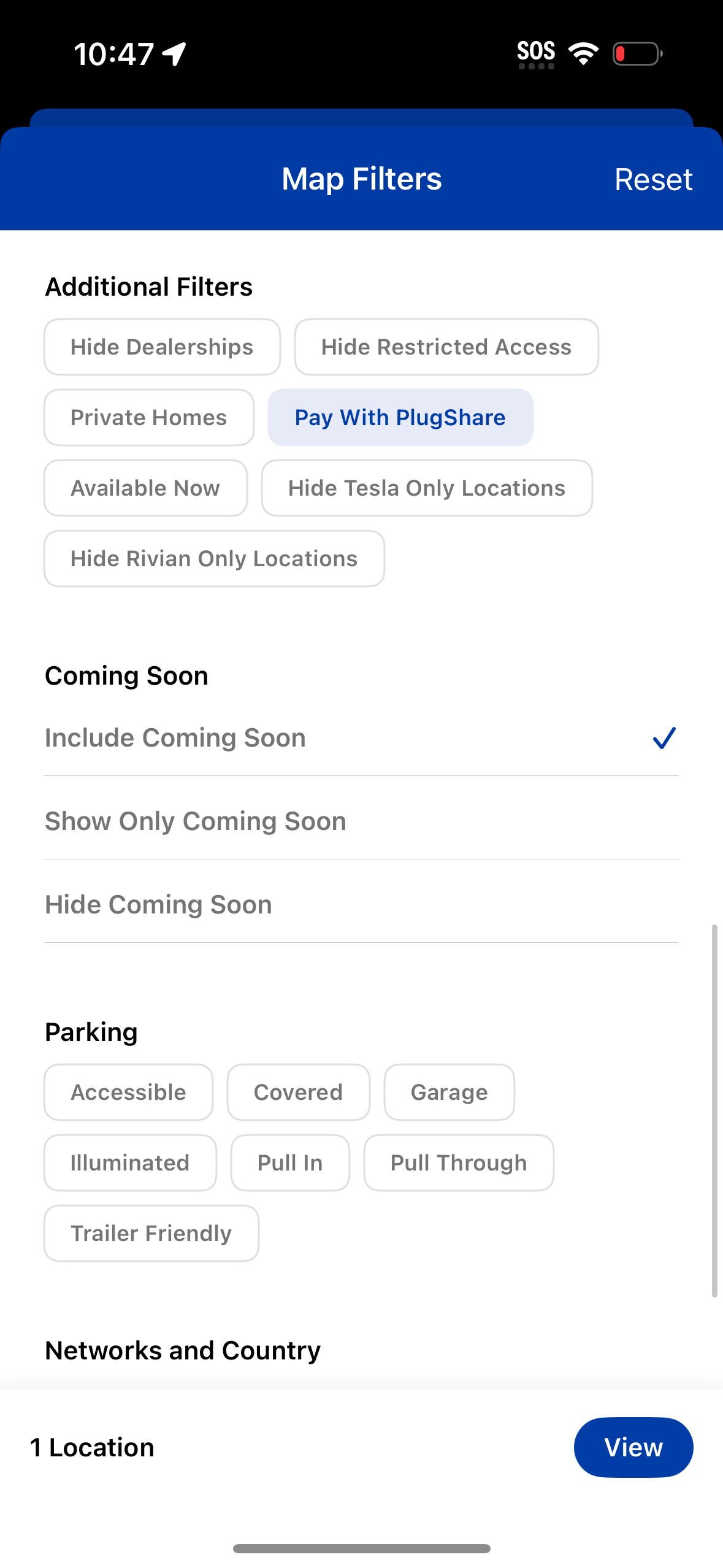Turn on Available Now filter
Screen dimensions: 723x1568
pyautogui.click(x=145, y=488)
